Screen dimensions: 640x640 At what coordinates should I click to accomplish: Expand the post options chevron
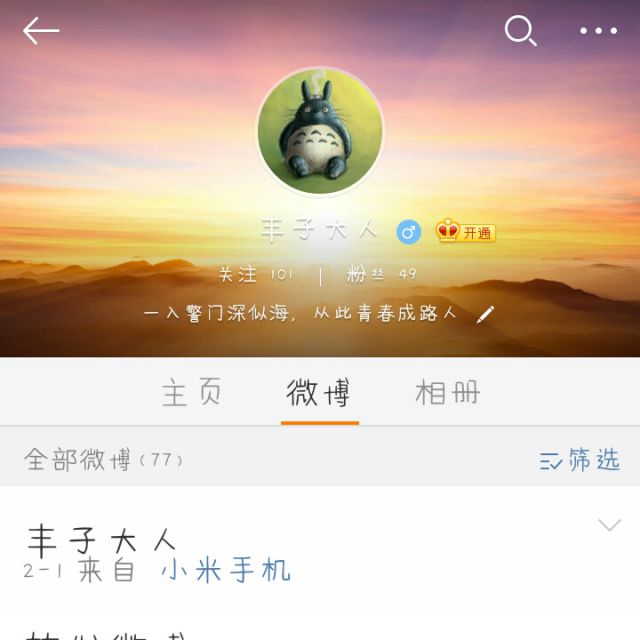pyautogui.click(x=608, y=525)
